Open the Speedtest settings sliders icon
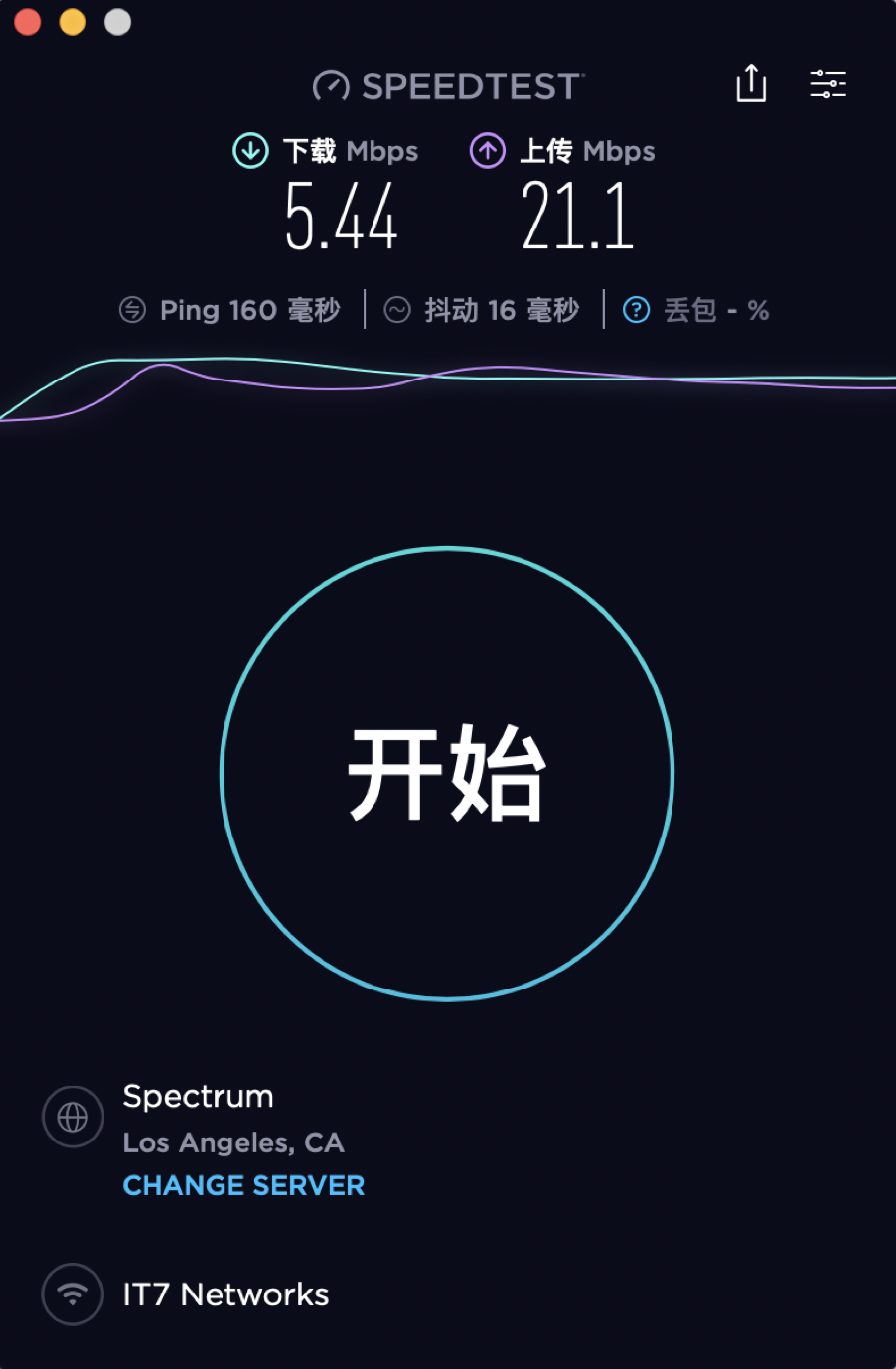The height and width of the screenshot is (1369, 896). click(x=828, y=85)
